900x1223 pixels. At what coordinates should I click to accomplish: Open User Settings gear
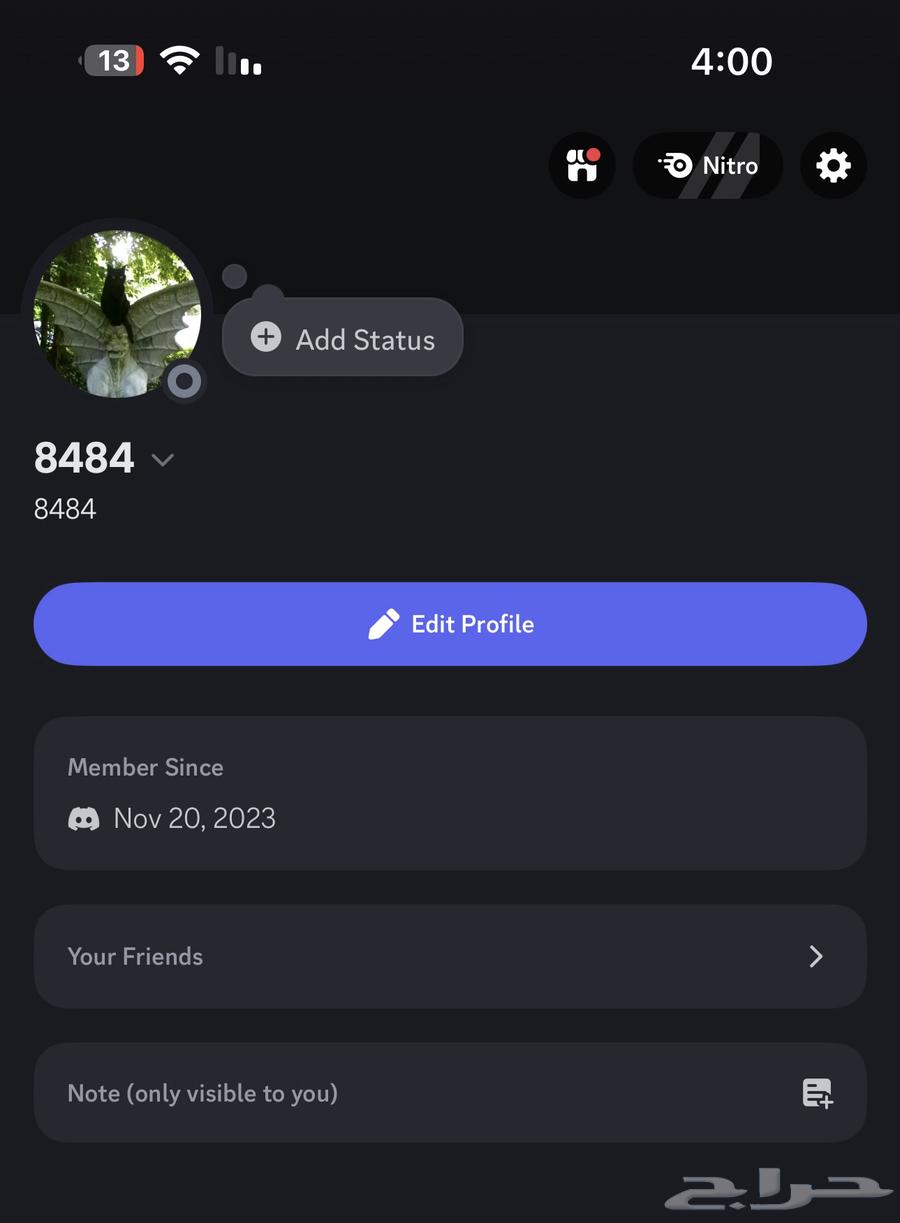[833, 166]
